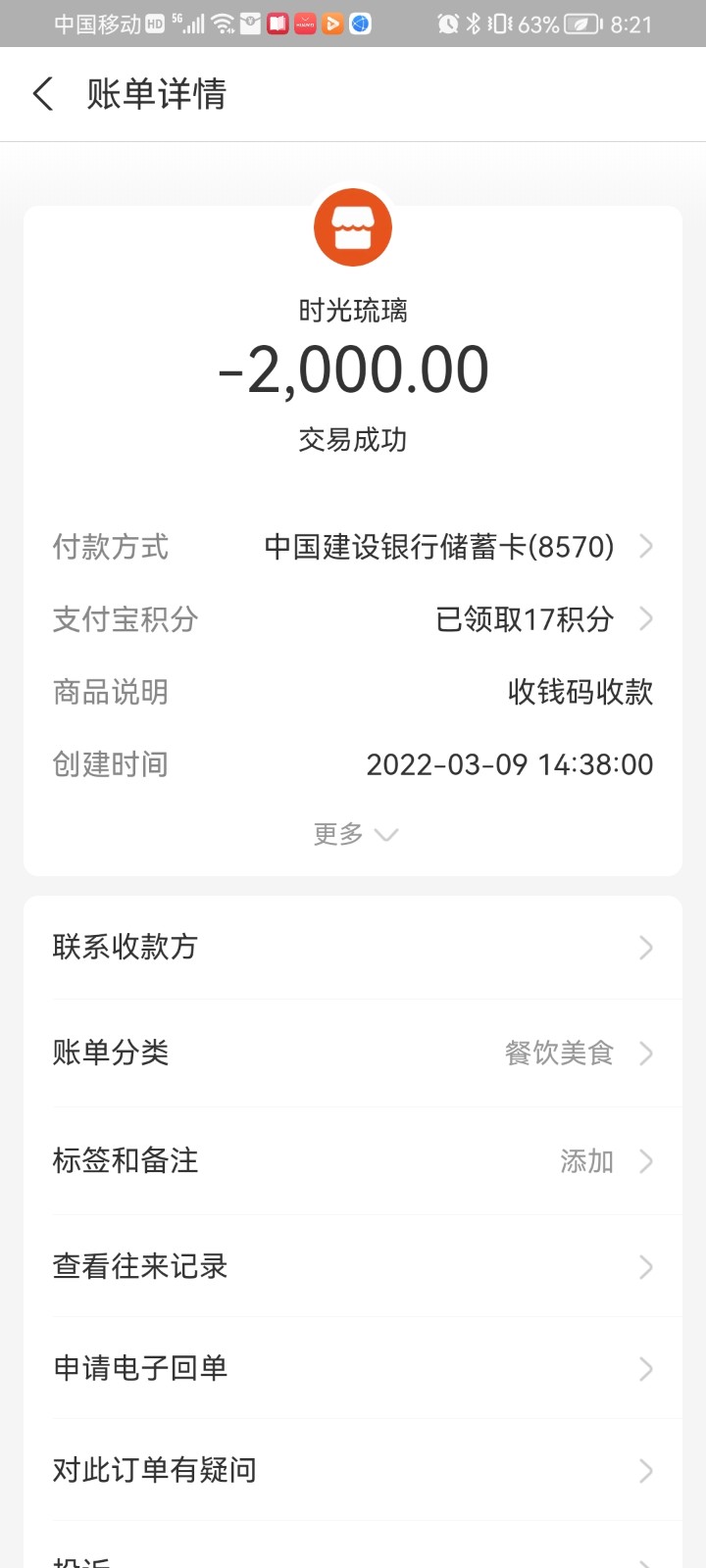The height and width of the screenshot is (1568, 706).
Task: Open 对此订单有疑问 help row
Action: point(353,1470)
